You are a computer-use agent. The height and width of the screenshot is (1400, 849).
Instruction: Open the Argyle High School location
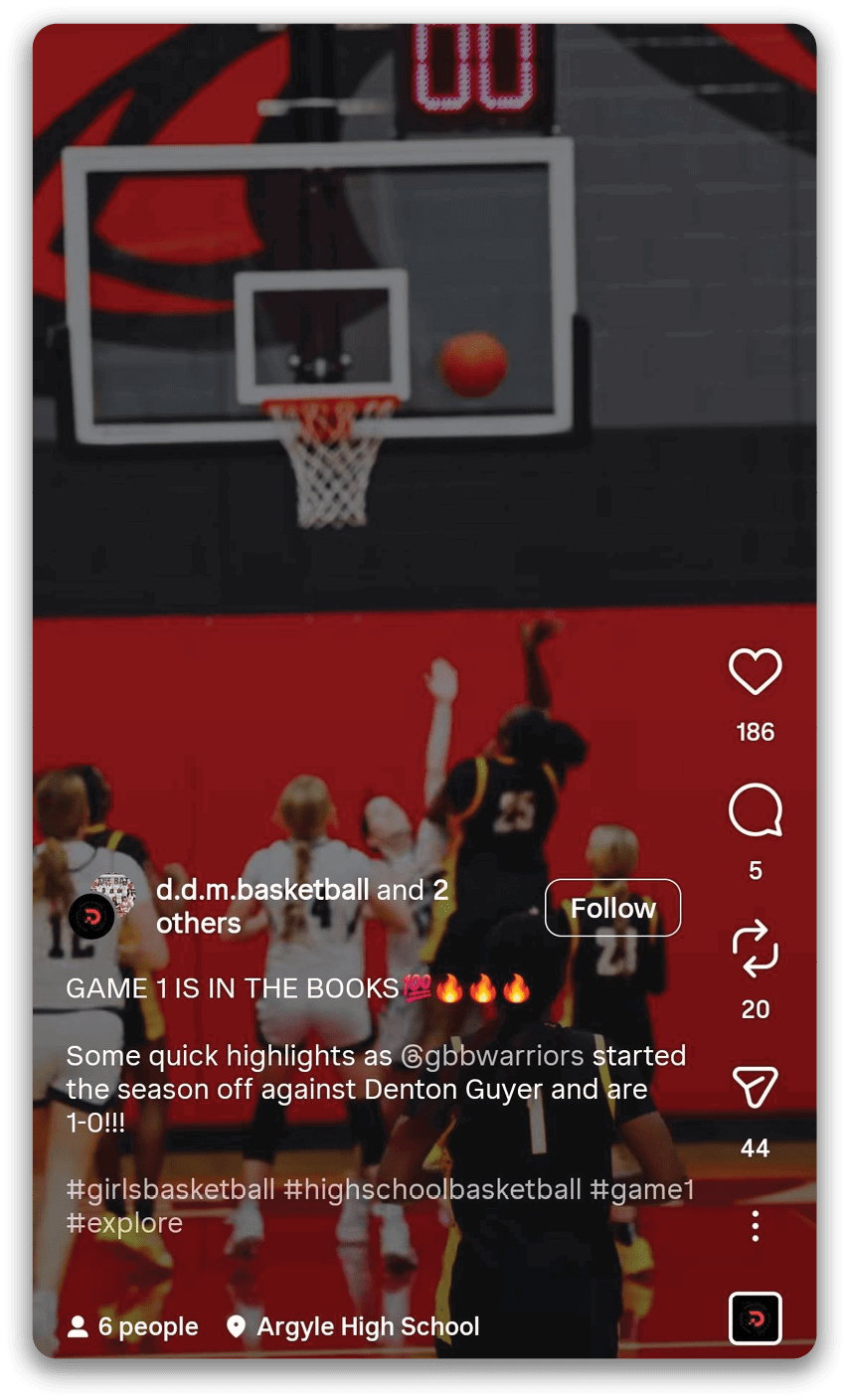click(354, 1326)
